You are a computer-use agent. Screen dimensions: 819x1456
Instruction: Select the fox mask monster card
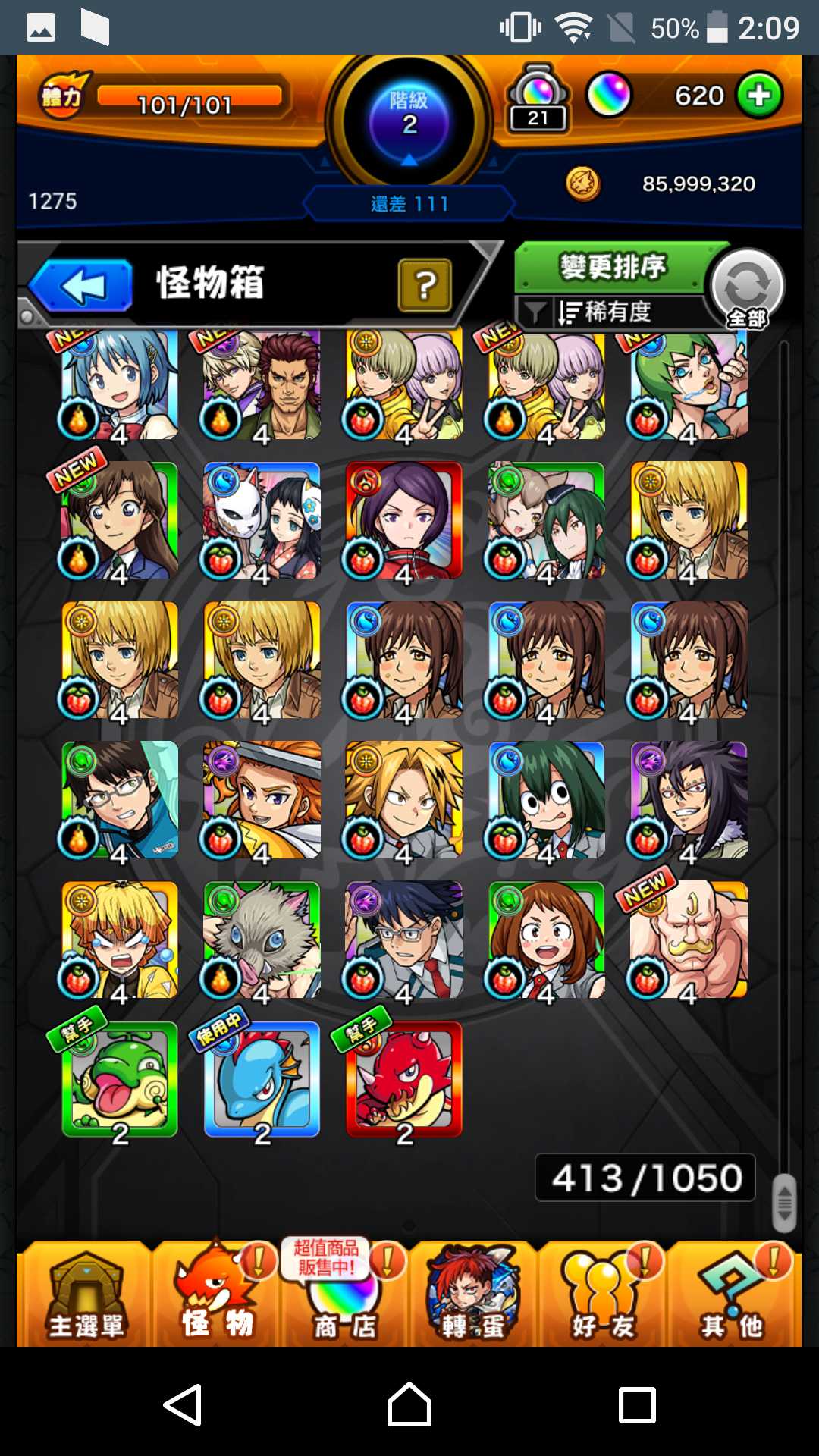[262, 520]
